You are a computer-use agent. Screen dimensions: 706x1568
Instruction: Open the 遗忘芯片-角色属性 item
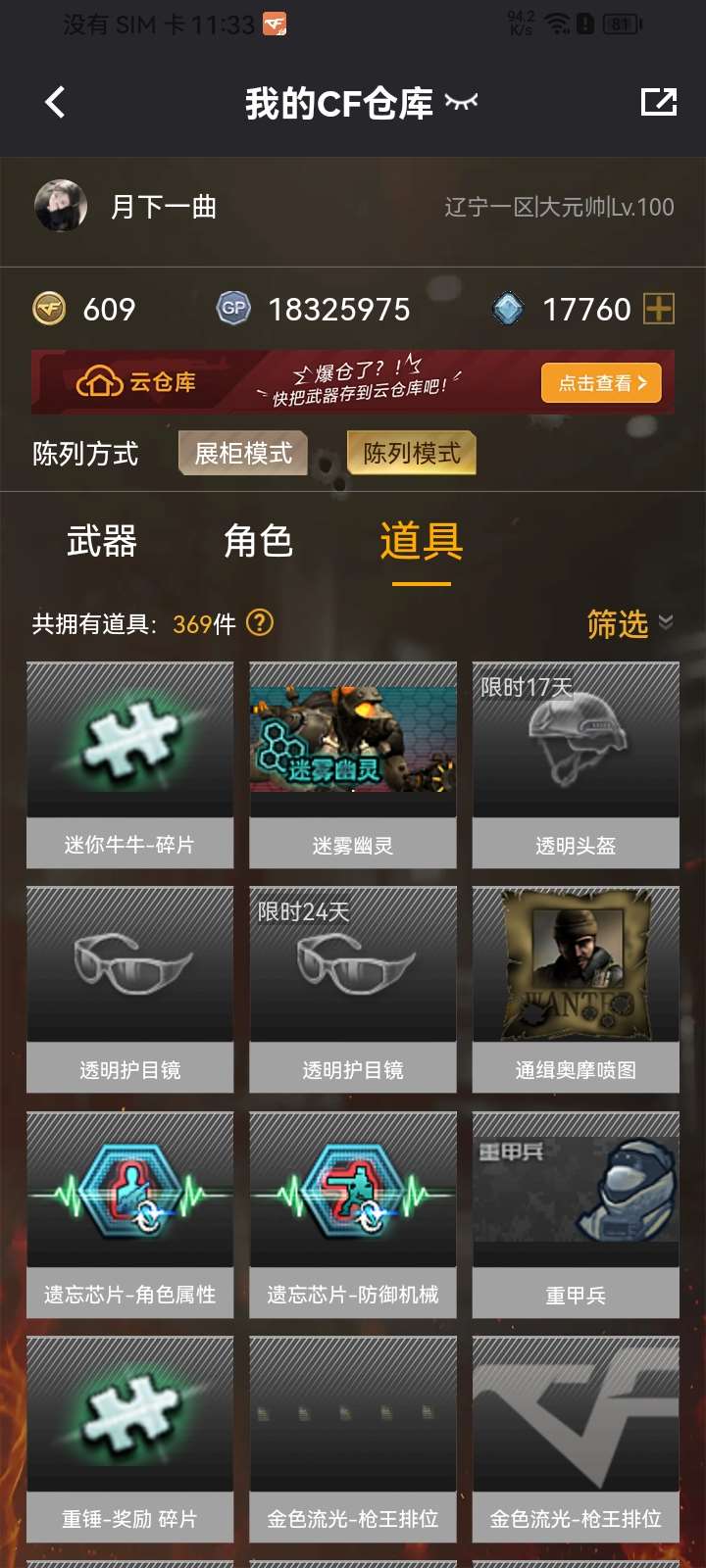129,1214
